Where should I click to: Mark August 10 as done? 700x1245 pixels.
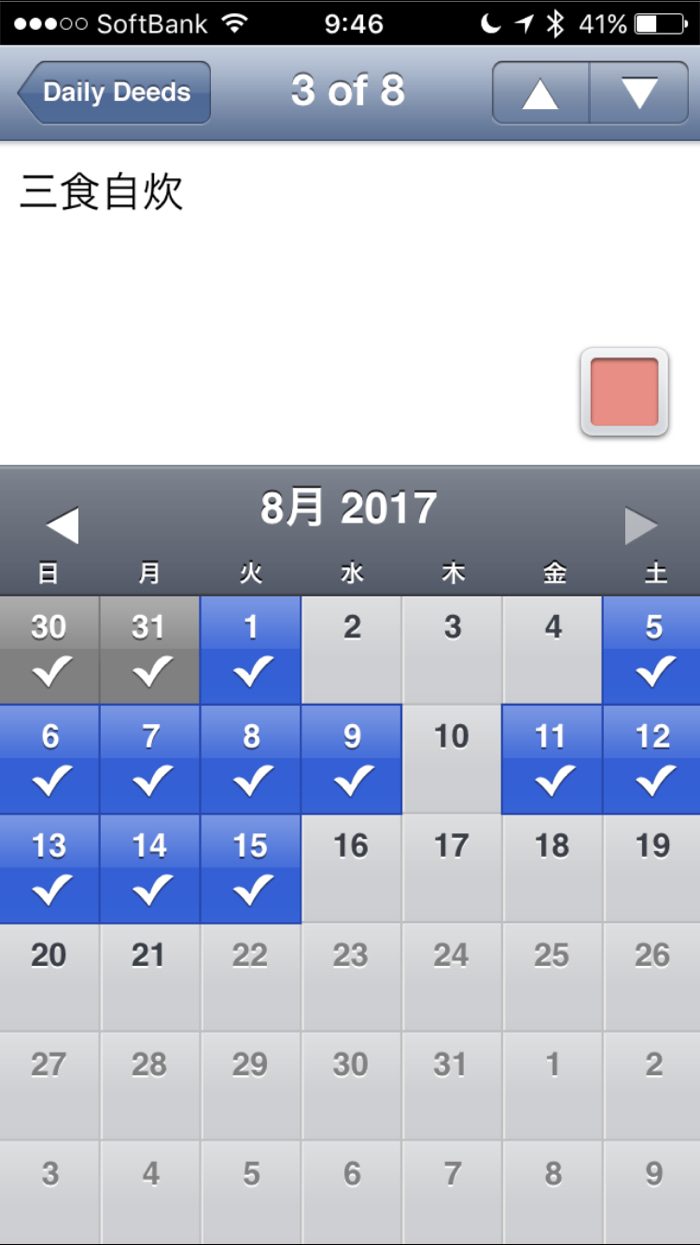(x=452, y=759)
